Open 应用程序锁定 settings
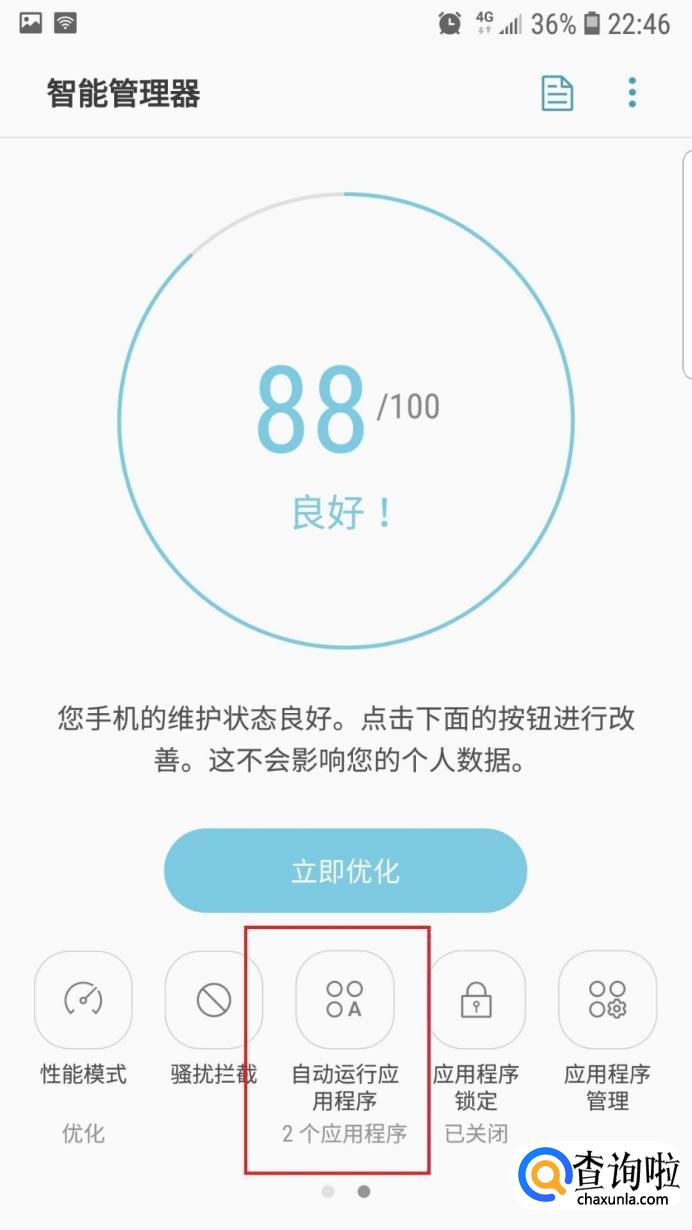 tap(476, 999)
